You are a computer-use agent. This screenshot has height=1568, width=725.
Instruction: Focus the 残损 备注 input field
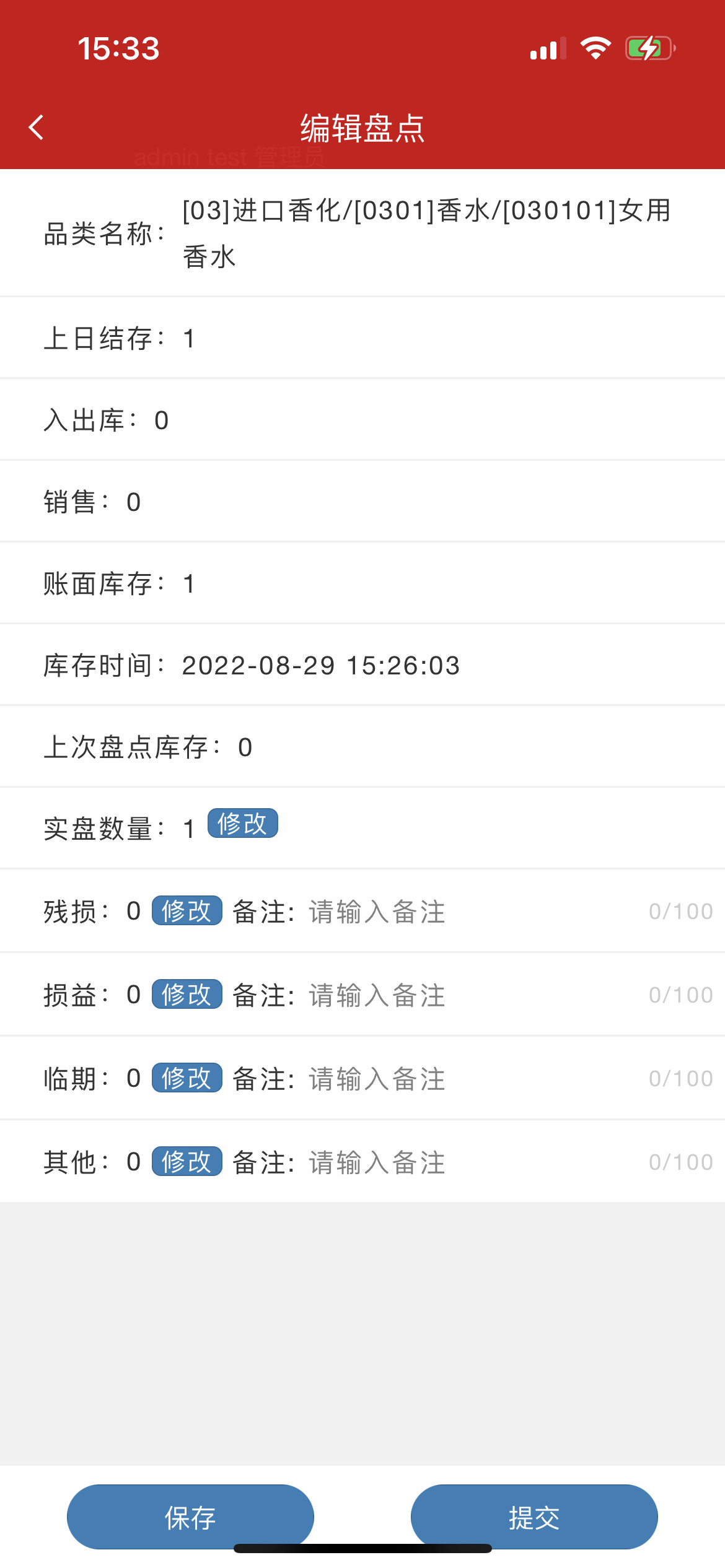(x=471, y=912)
